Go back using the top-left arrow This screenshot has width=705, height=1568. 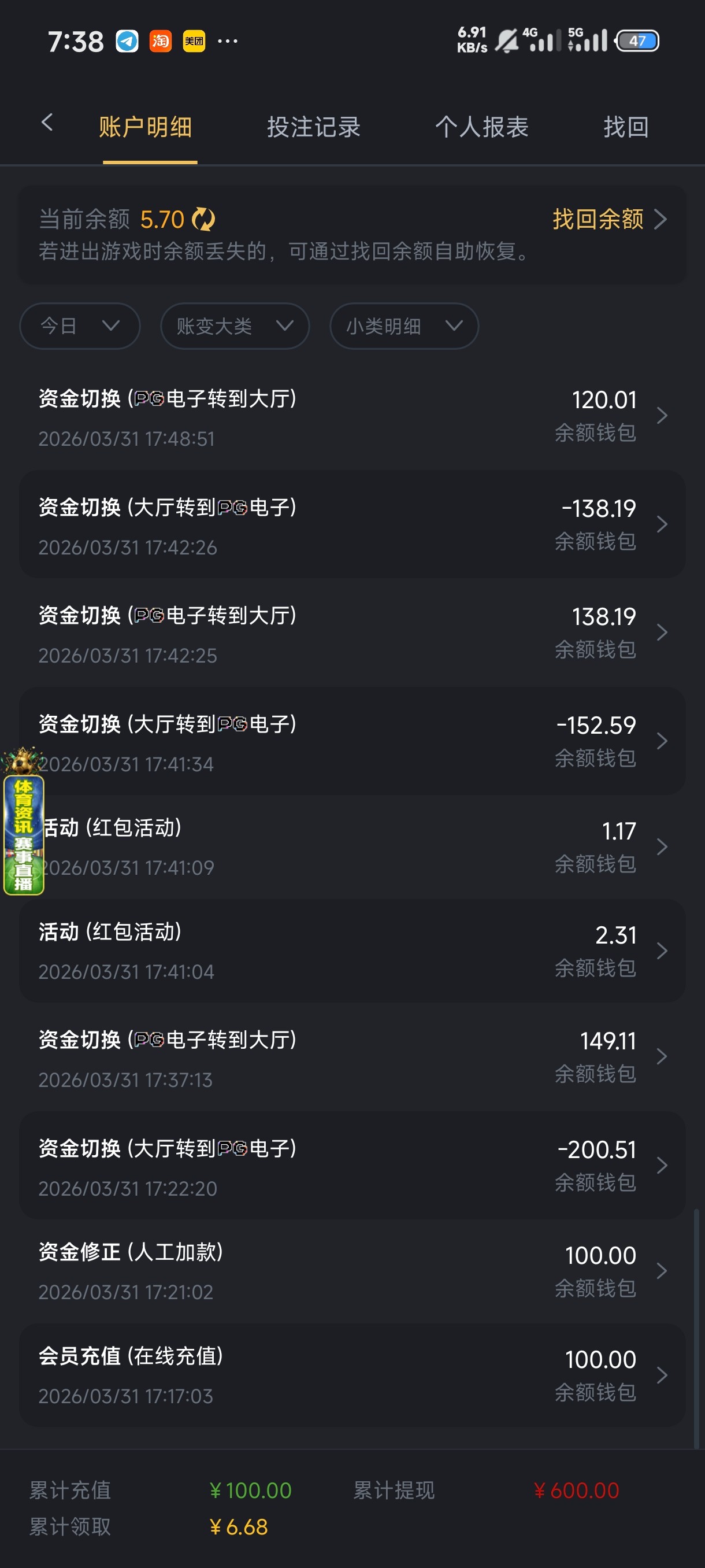click(47, 124)
